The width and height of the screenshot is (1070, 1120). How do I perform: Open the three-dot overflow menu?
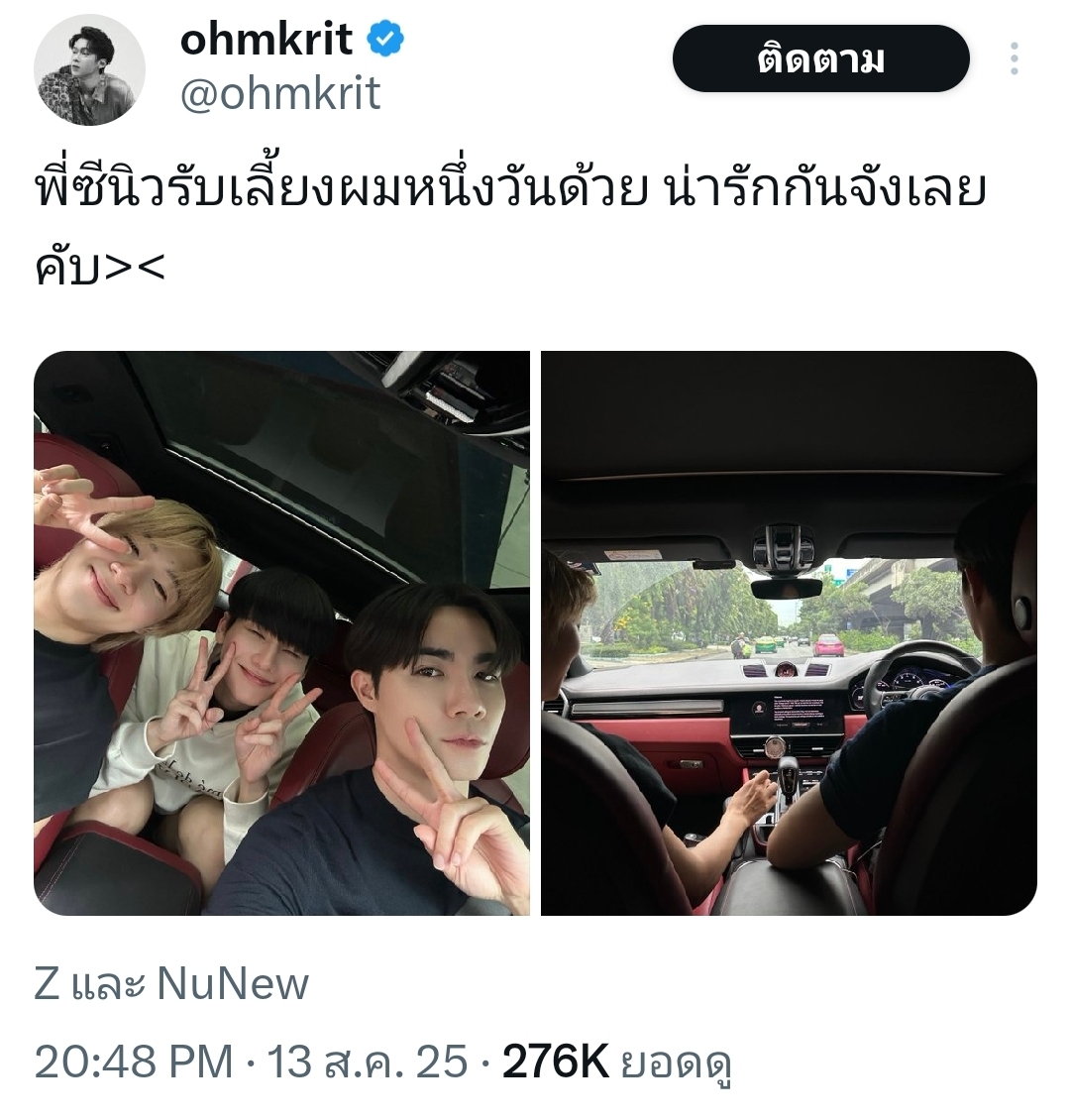point(1014,59)
